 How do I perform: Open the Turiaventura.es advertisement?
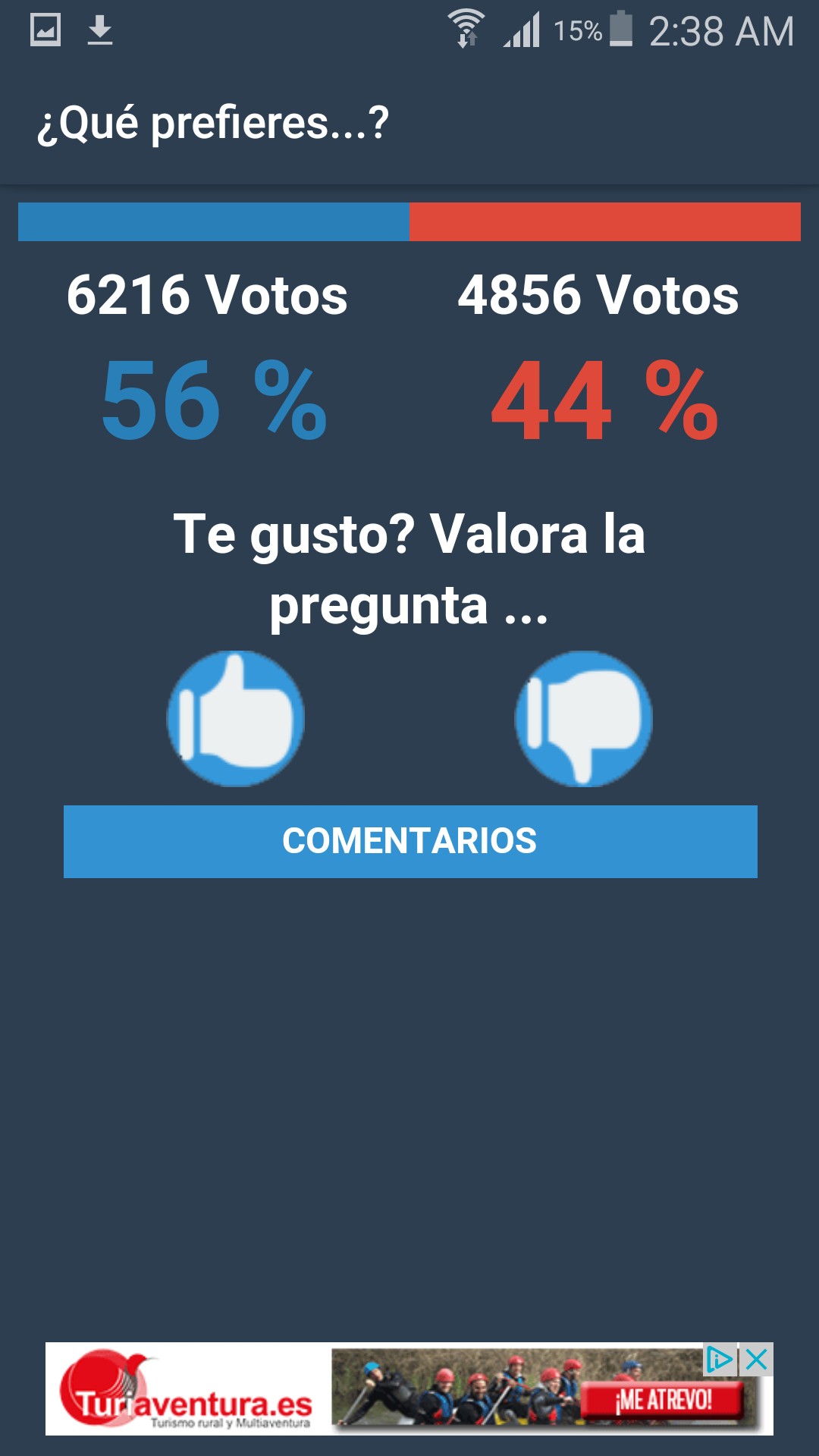click(x=409, y=1389)
